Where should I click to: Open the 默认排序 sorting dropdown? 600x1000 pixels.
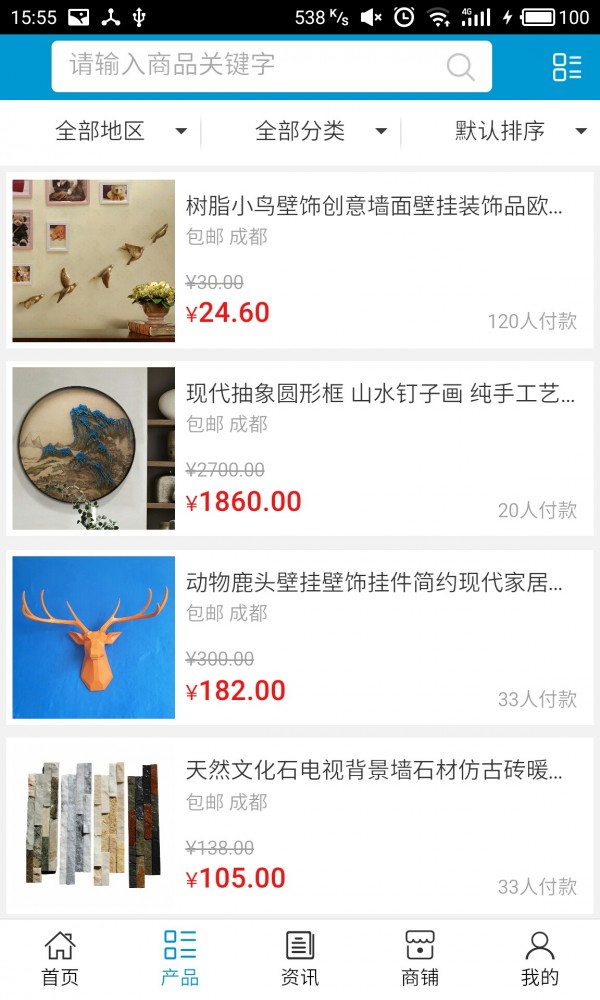tap(520, 131)
